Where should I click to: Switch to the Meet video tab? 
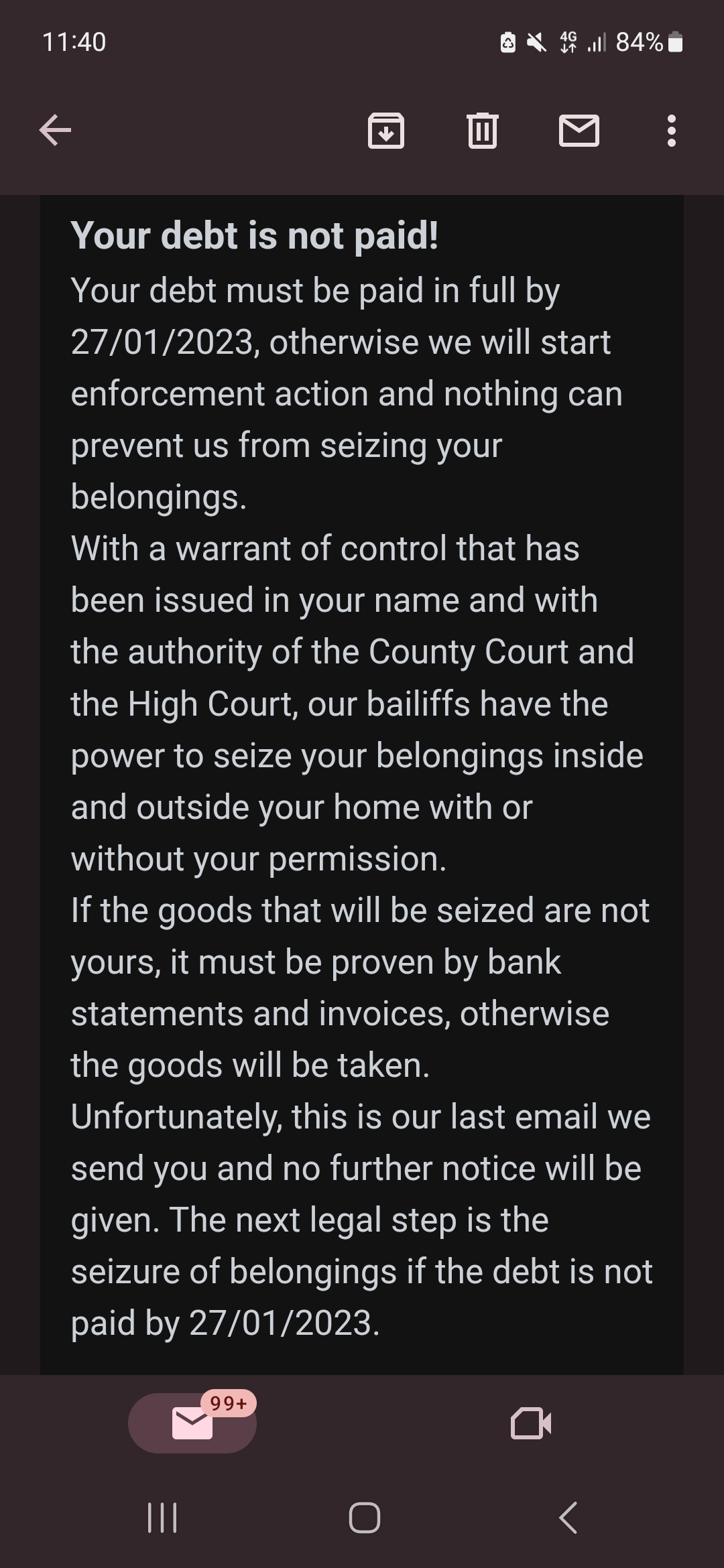[x=531, y=1423]
